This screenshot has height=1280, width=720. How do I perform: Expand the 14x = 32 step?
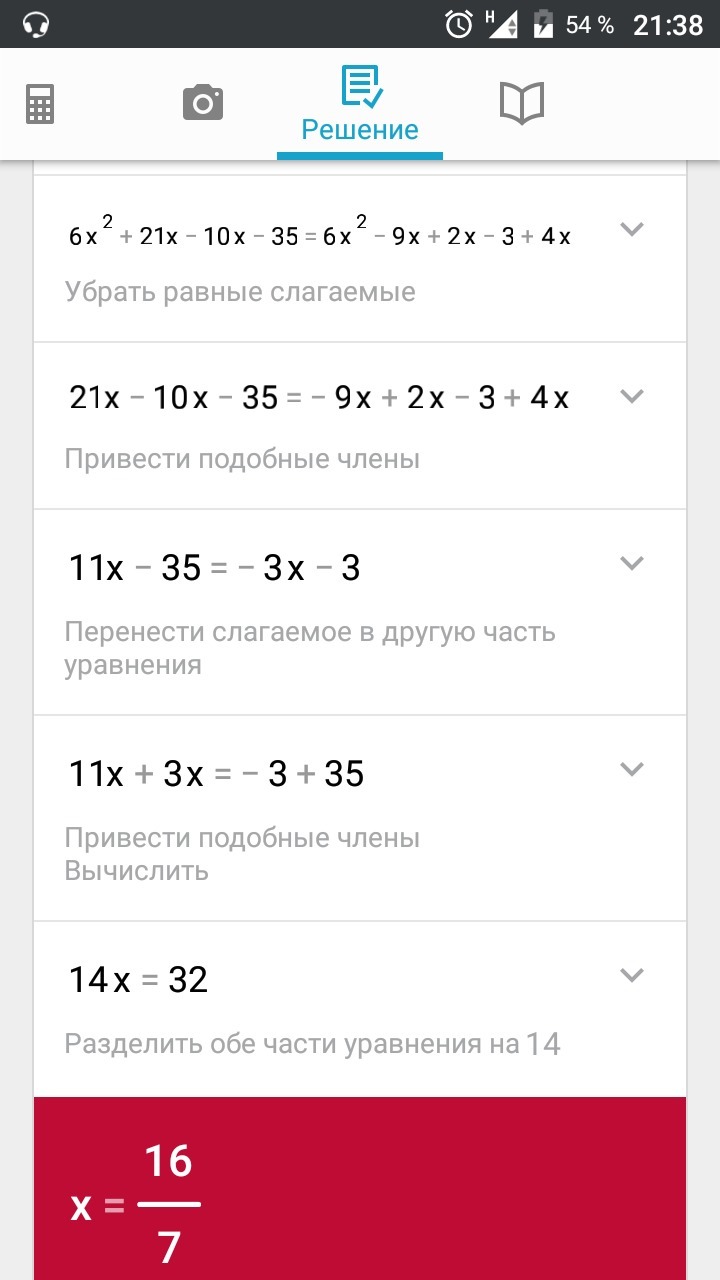[x=630, y=975]
